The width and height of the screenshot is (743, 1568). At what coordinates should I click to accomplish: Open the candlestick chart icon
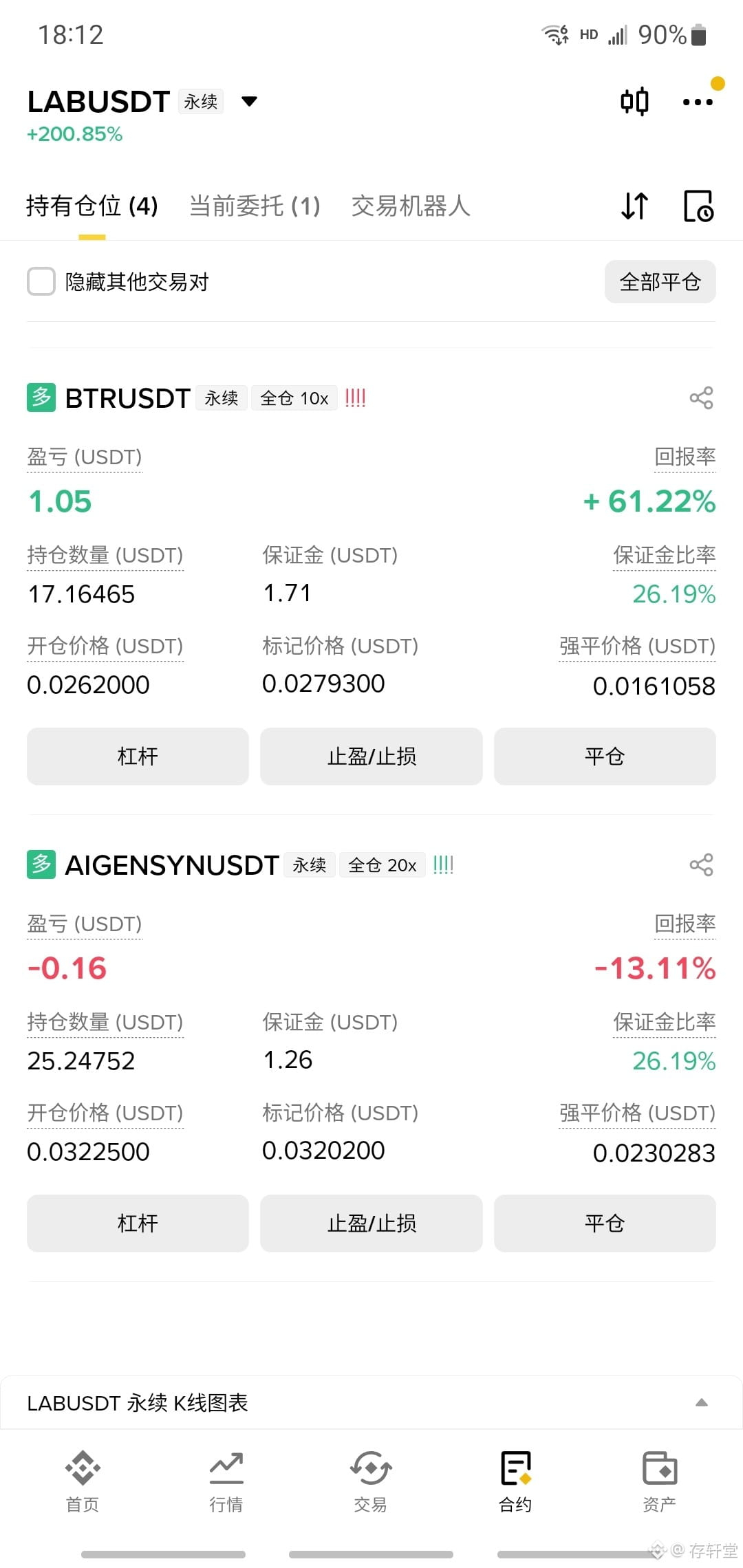[634, 102]
